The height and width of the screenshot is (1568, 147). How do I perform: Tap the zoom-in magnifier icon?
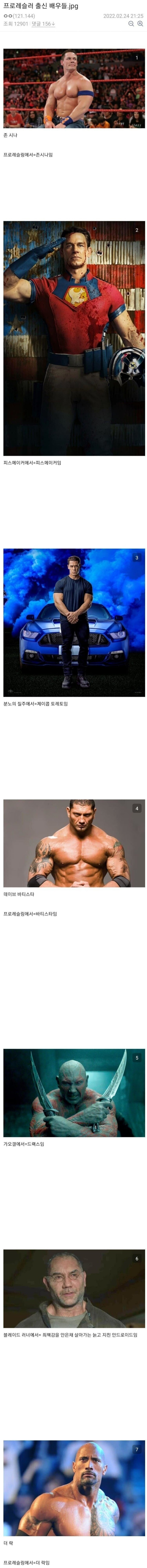click(140, 24)
